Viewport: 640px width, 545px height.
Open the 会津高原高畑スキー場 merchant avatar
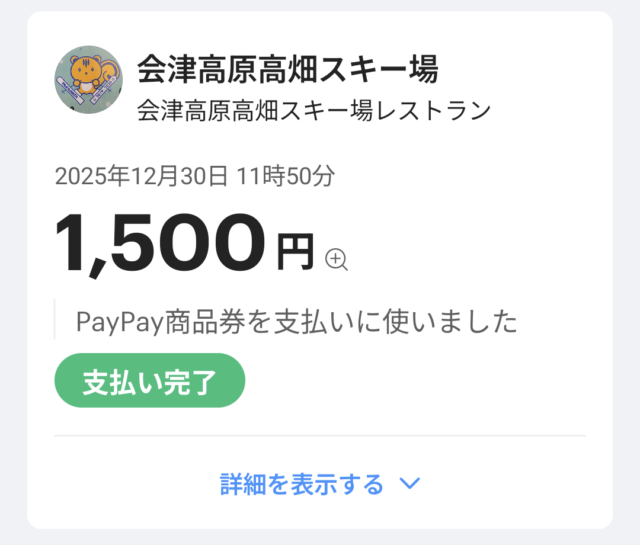tap(87, 80)
